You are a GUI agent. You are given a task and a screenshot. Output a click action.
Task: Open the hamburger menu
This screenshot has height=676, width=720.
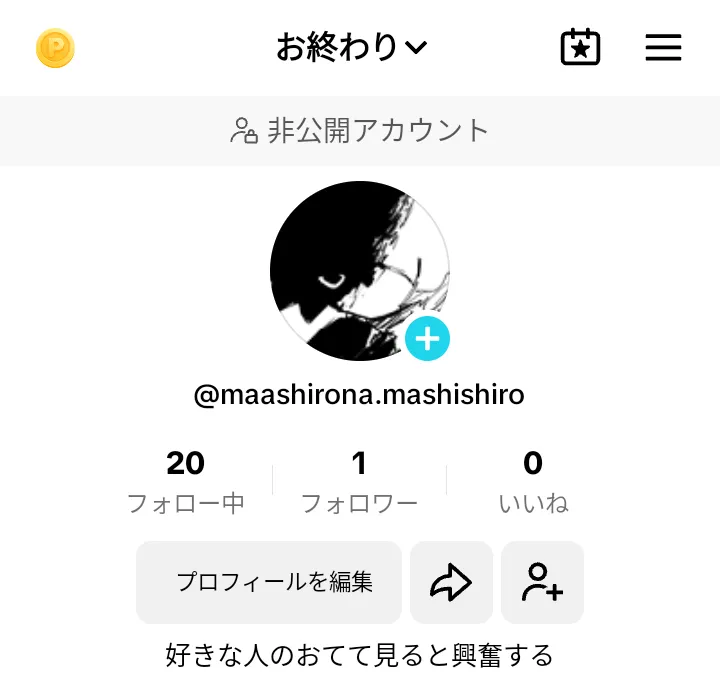coord(663,48)
